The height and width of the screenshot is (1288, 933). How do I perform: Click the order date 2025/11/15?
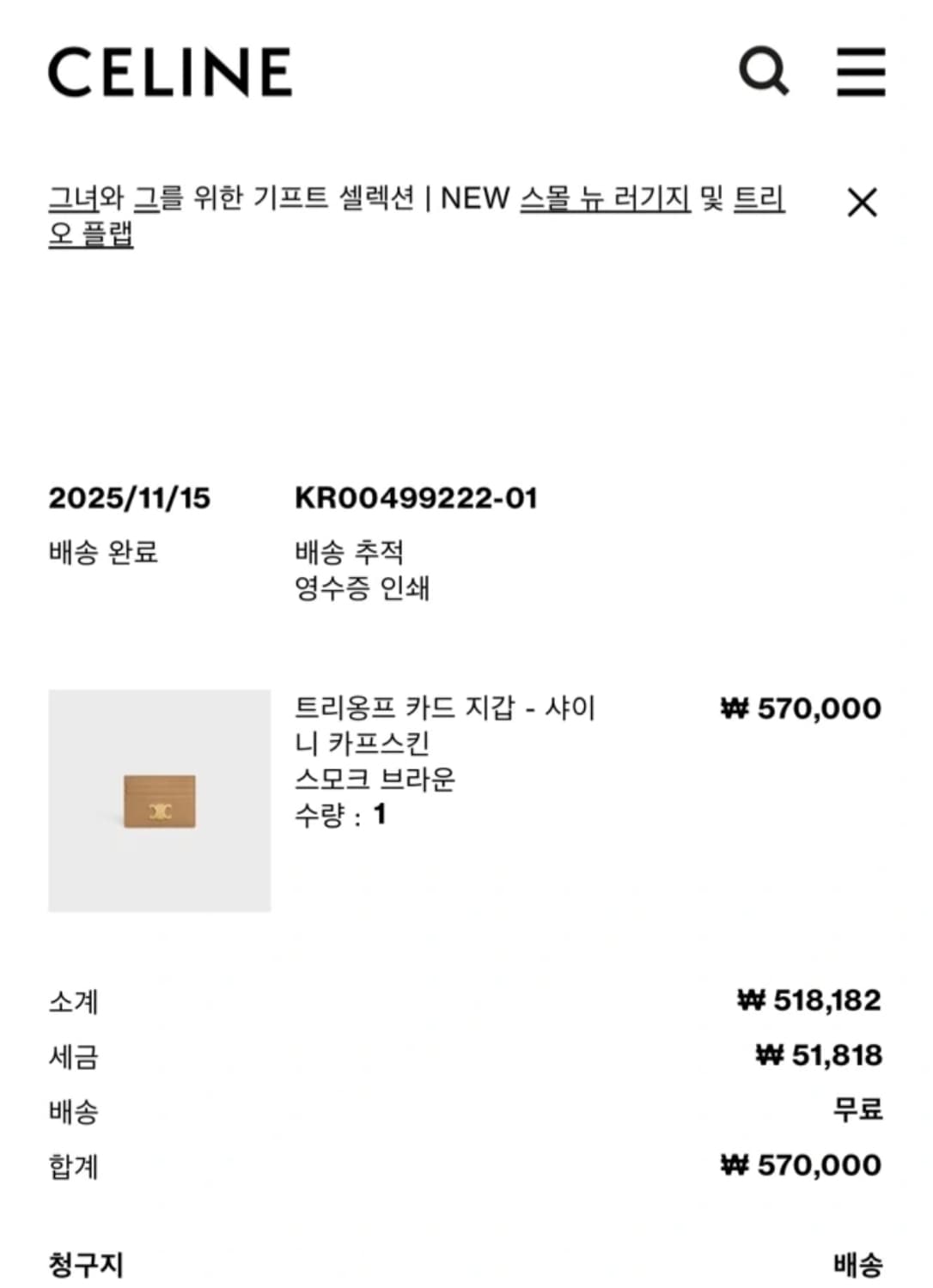click(x=129, y=496)
